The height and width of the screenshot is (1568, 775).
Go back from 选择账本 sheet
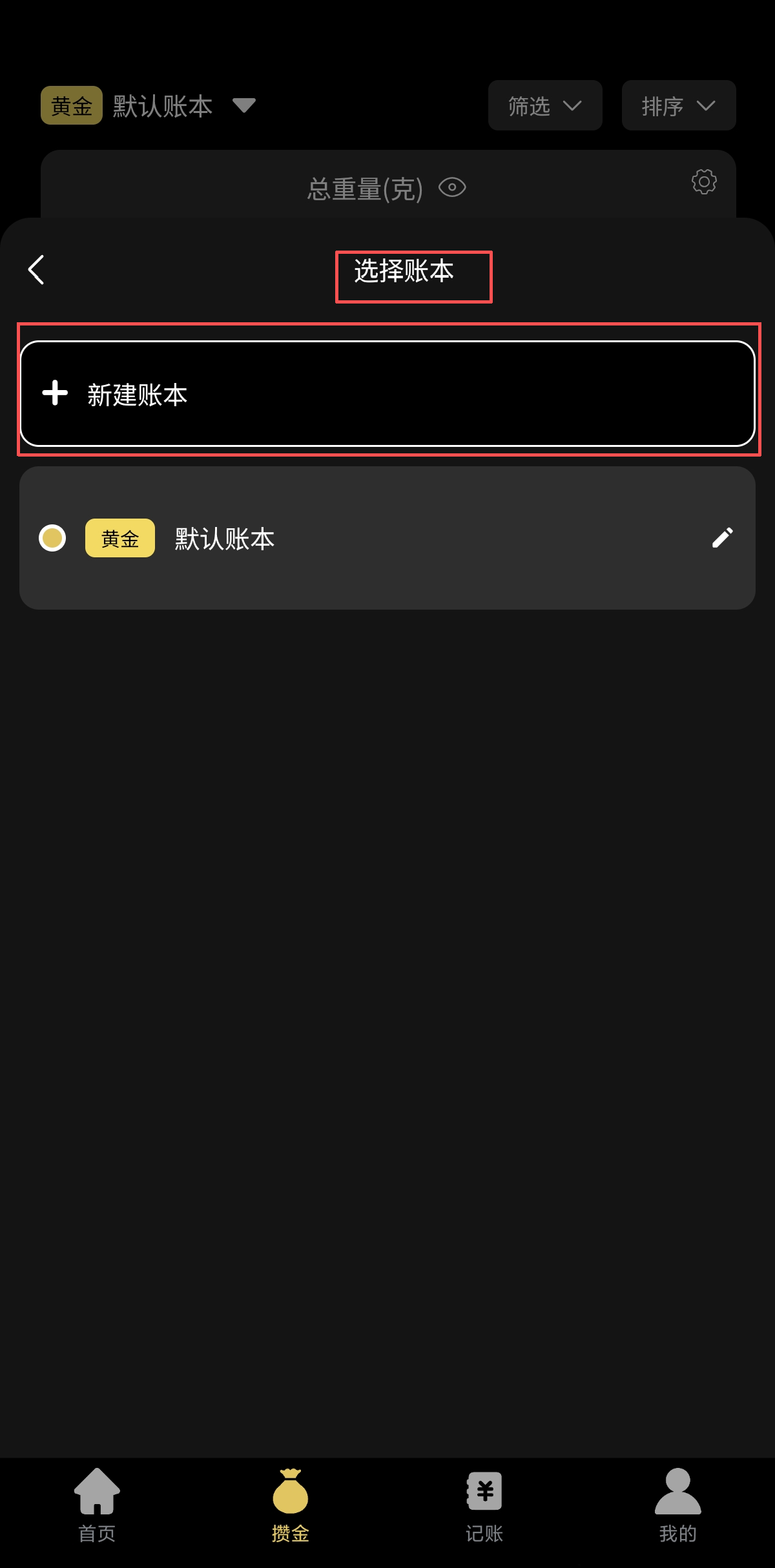pyautogui.click(x=37, y=270)
